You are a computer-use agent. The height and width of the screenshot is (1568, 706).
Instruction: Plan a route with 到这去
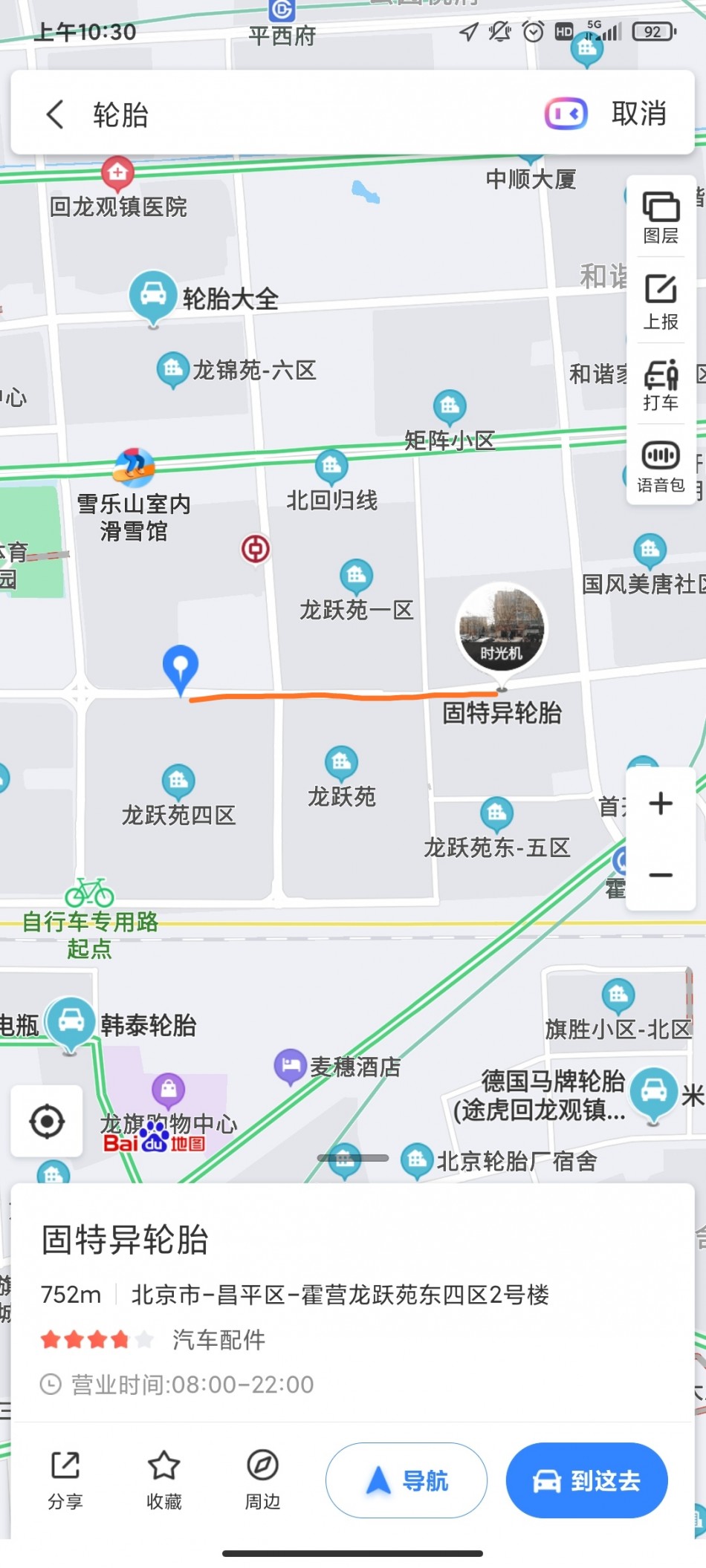coord(586,1480)
